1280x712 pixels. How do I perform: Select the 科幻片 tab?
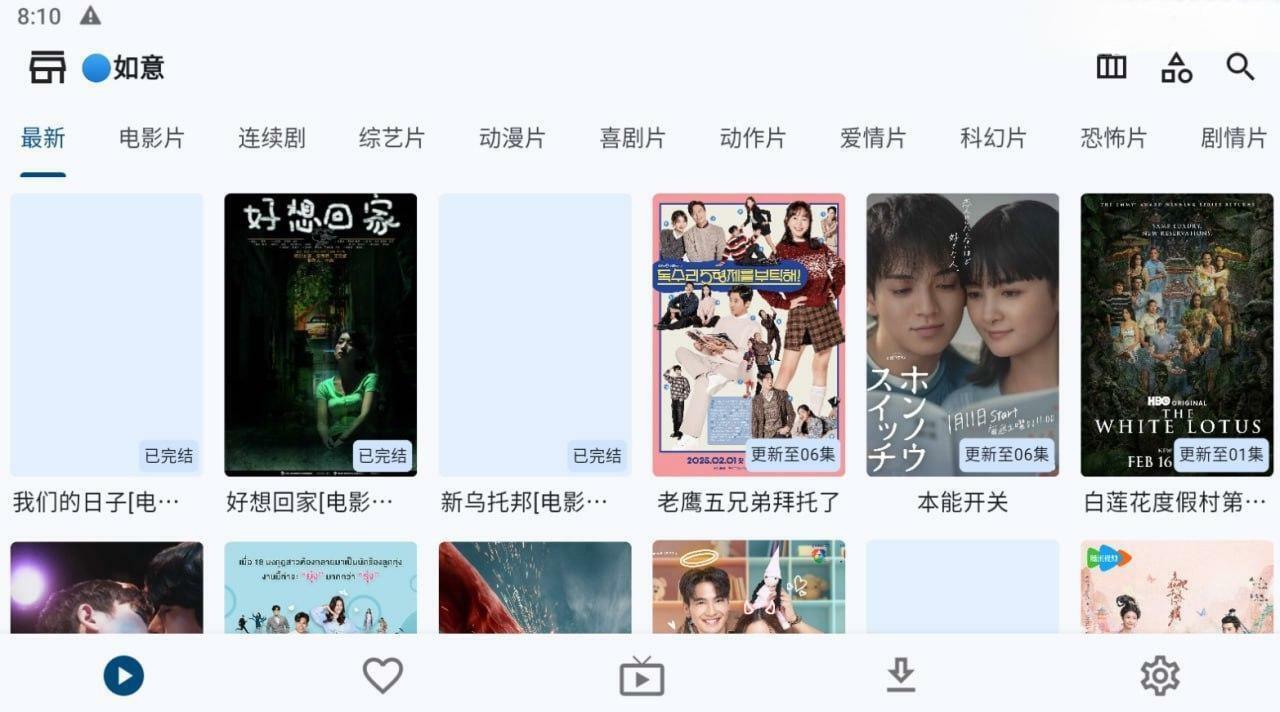pyautogui.click(x=993, y=138)
